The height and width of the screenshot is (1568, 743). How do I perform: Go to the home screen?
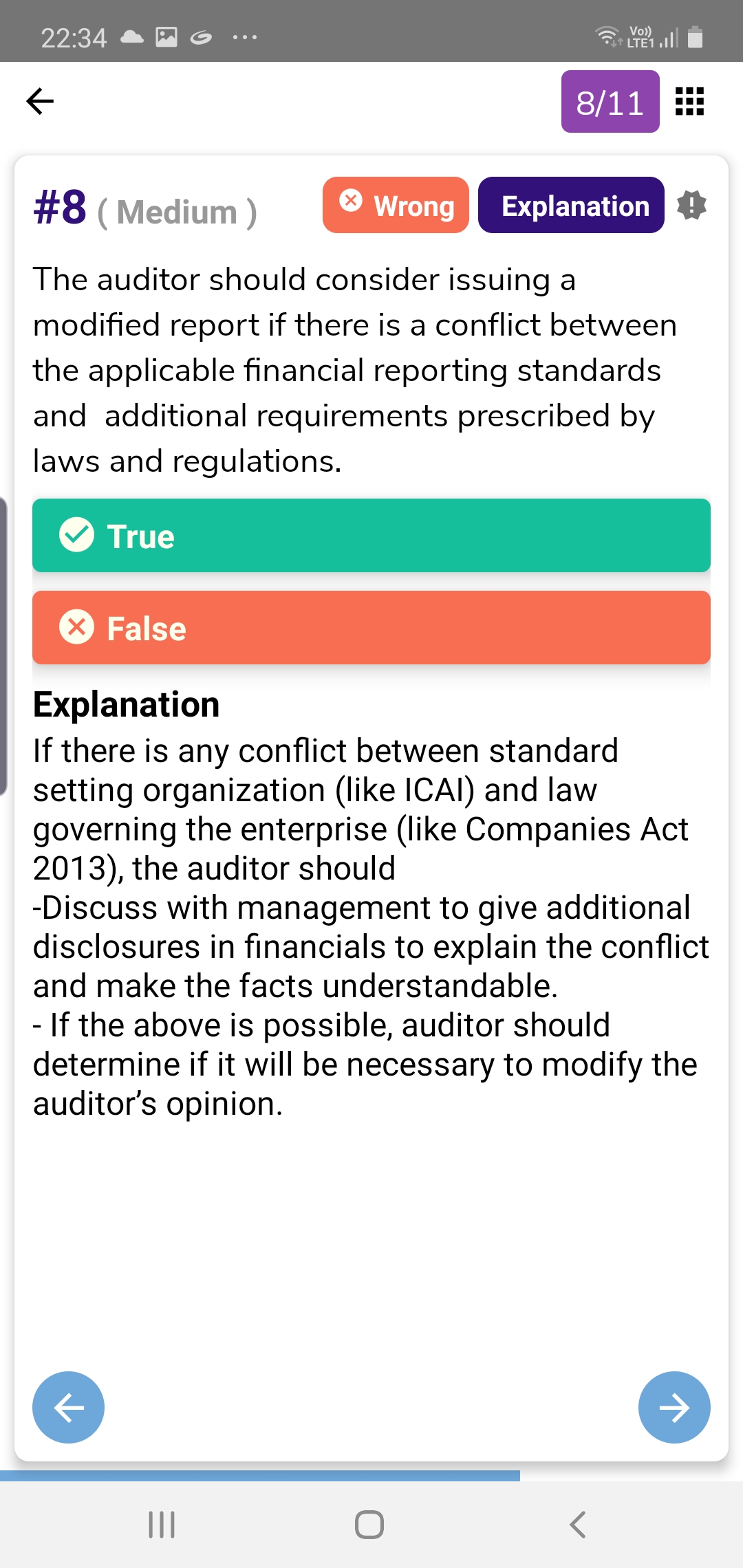point(369,1525)
